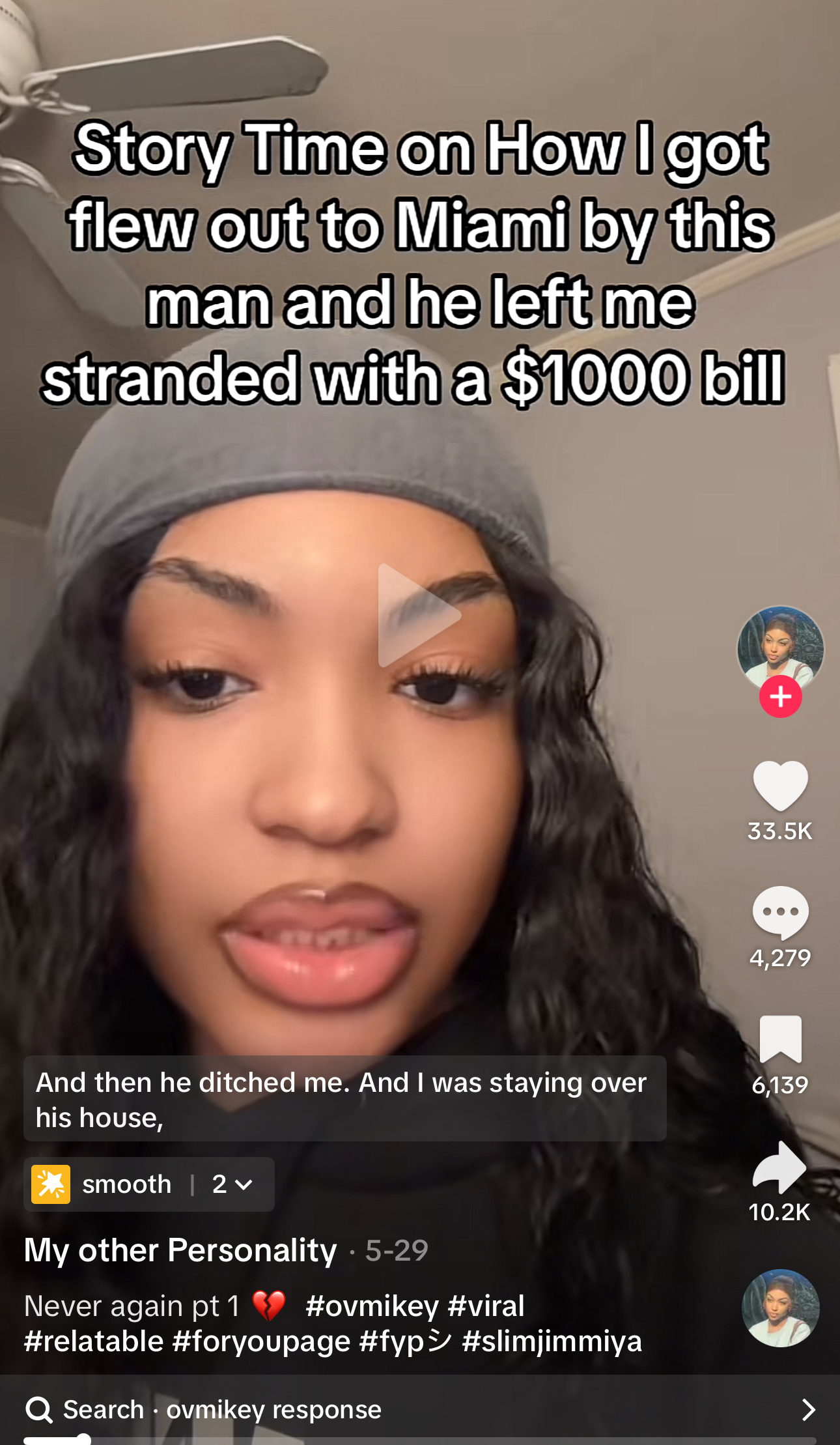Open the #ovmikey hashtag
This screenshot has height=1445, width=840.
(372, 1306)
